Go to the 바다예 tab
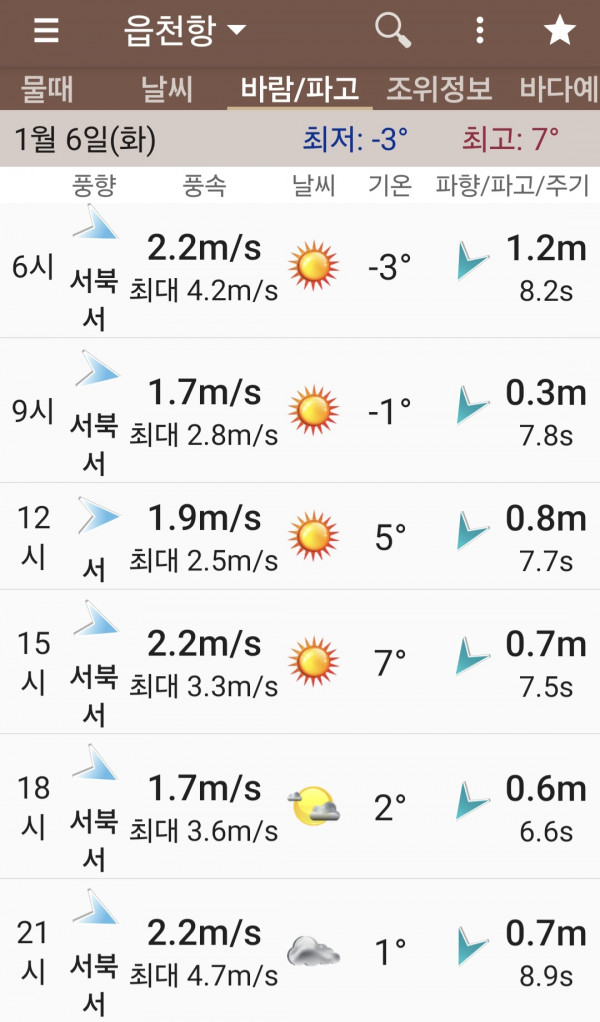Viewport: 600px width, 1022px height. [559, 89]
